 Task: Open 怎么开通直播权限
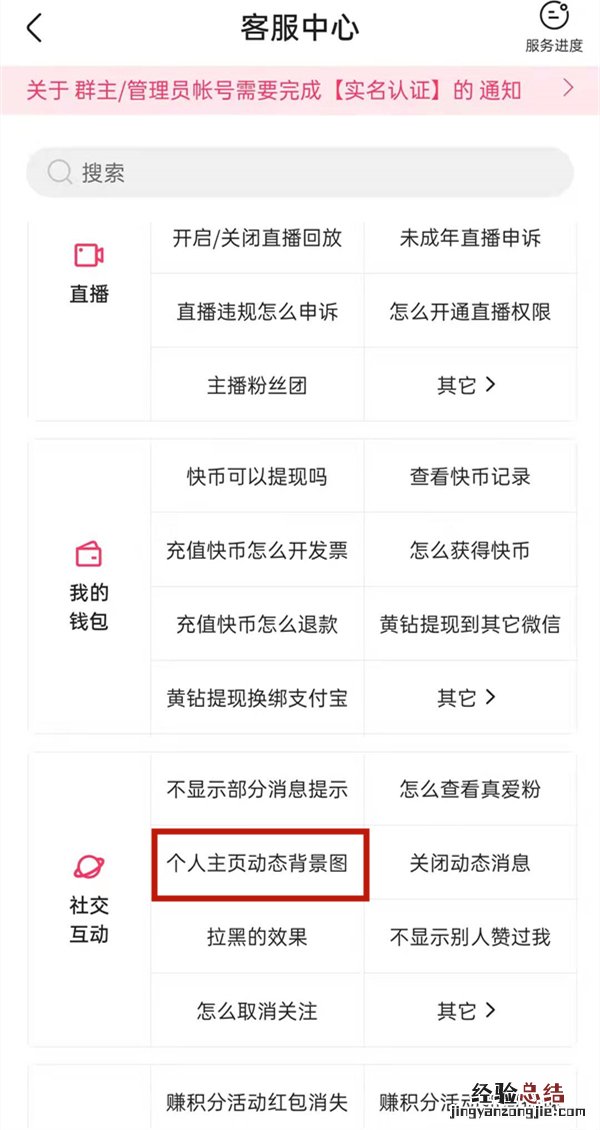[470, 312]
